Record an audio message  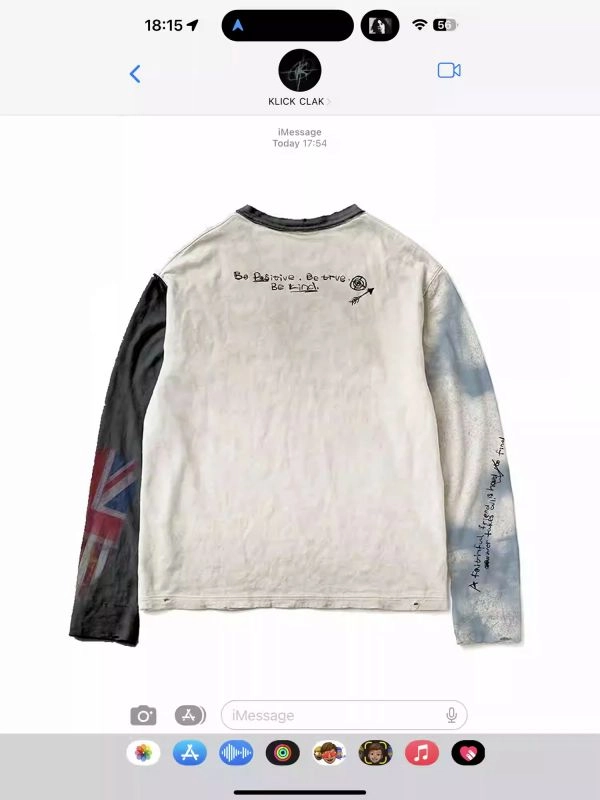[x=236, y=753]
